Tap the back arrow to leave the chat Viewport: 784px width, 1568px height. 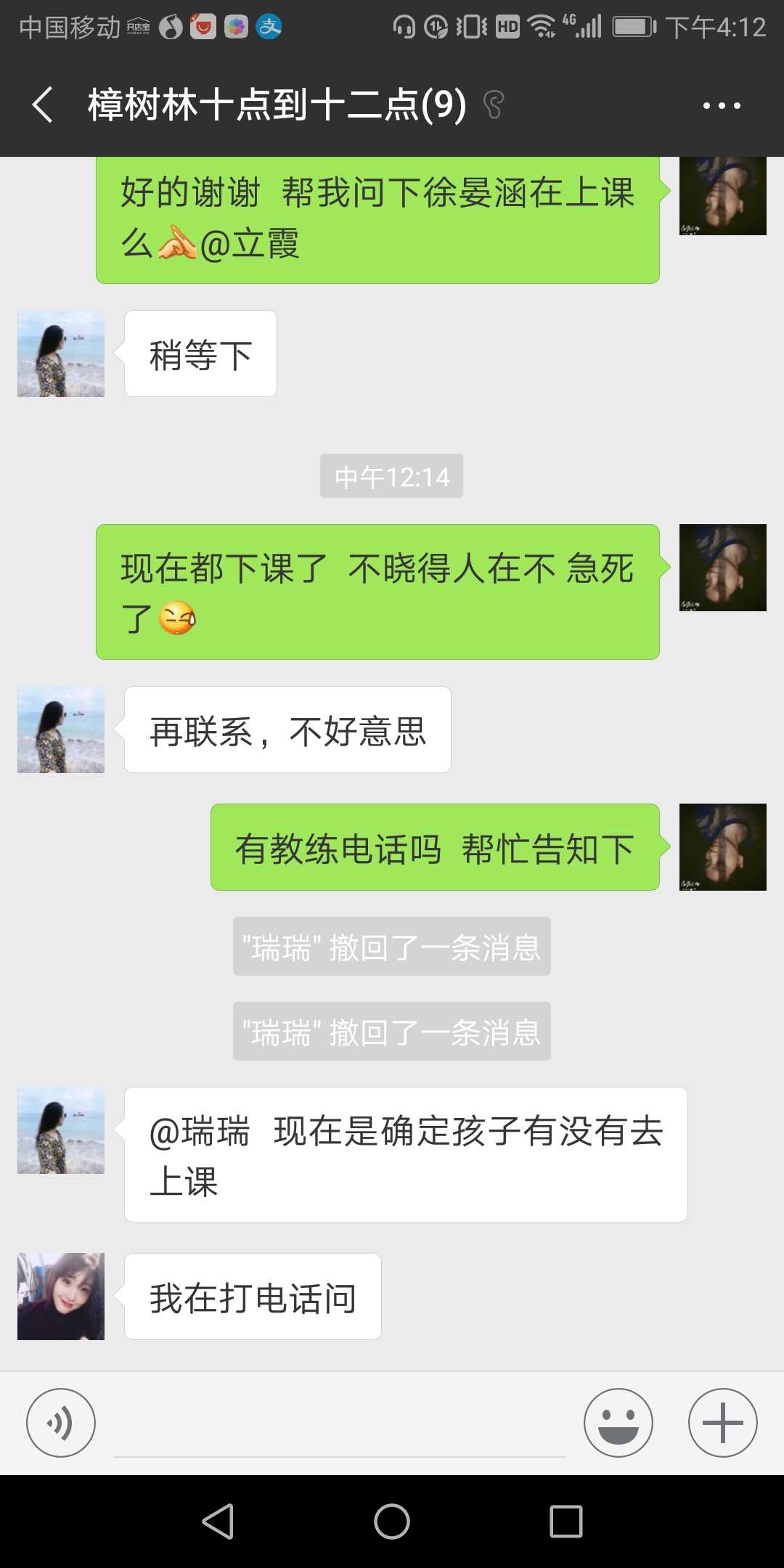click(41, 105)
